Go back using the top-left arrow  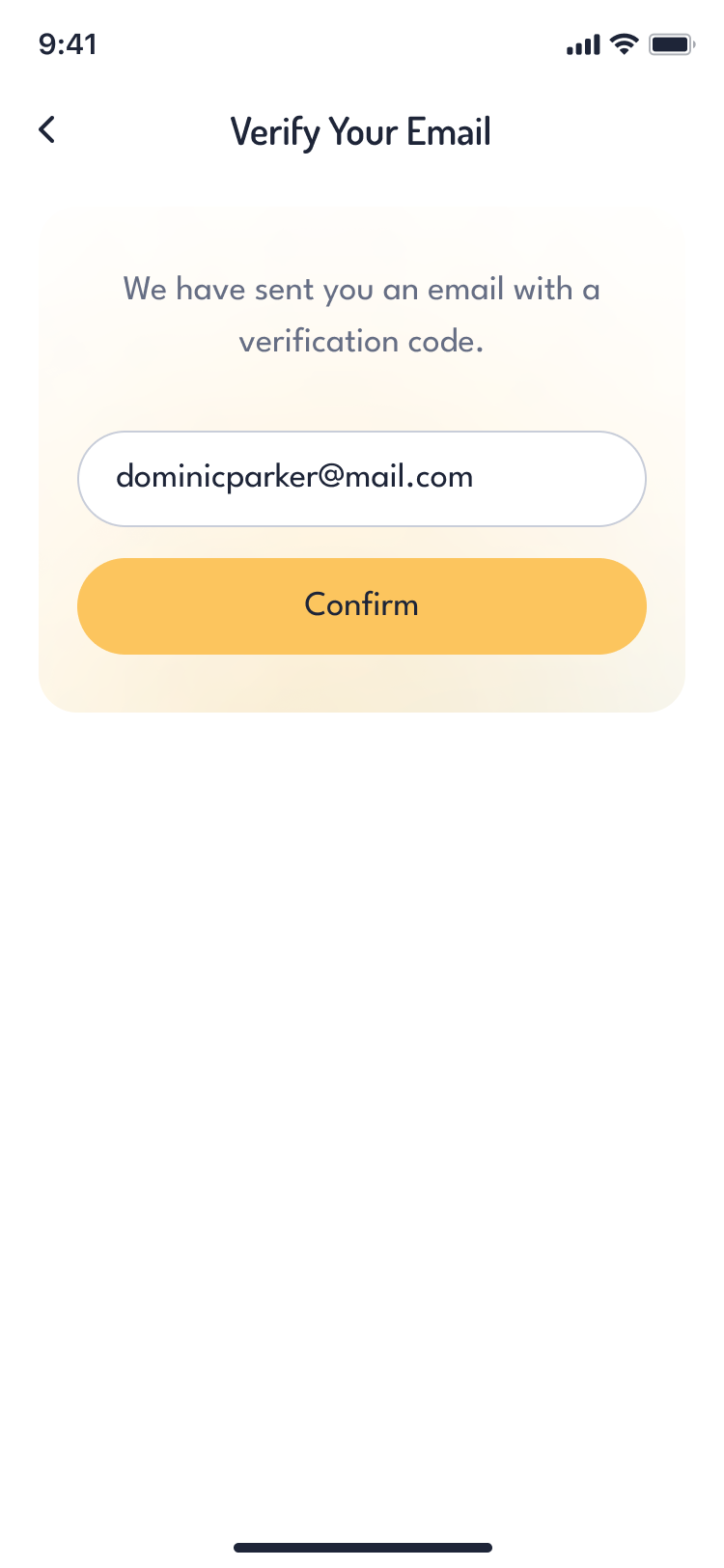[x=46, y=130]
